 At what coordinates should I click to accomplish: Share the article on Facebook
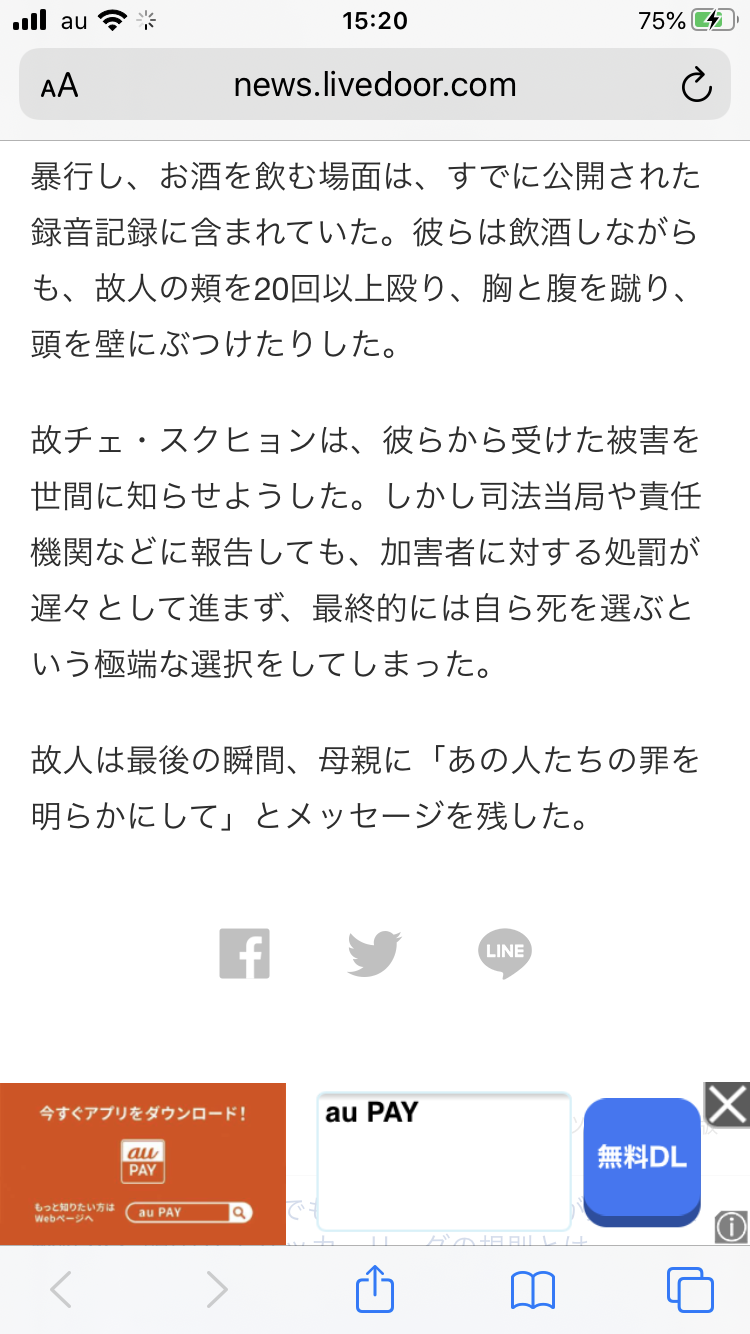pos(245,953)
